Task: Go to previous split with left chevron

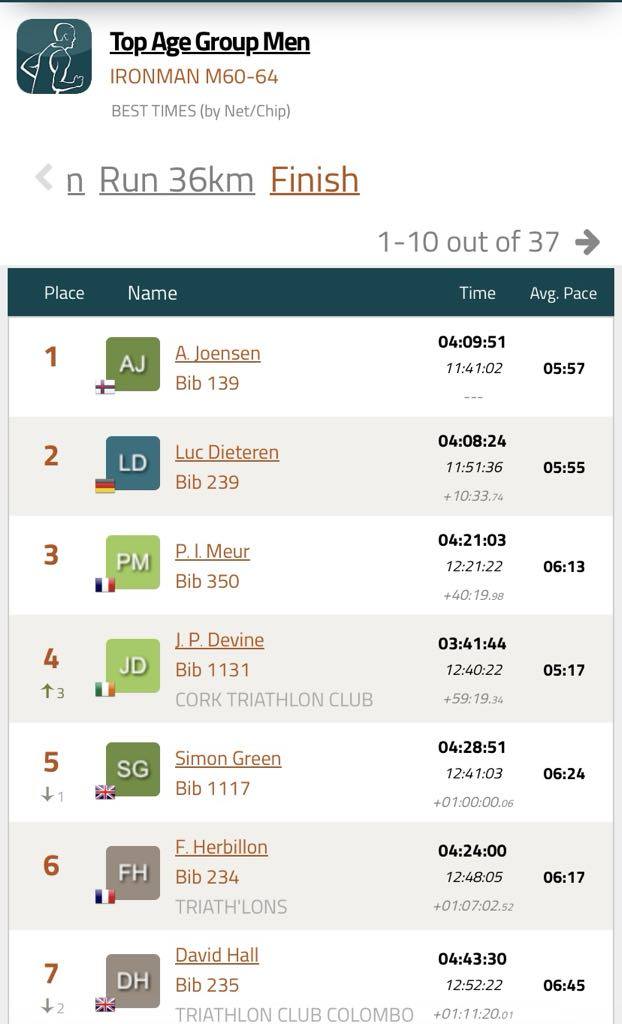Action: [44, 178]
